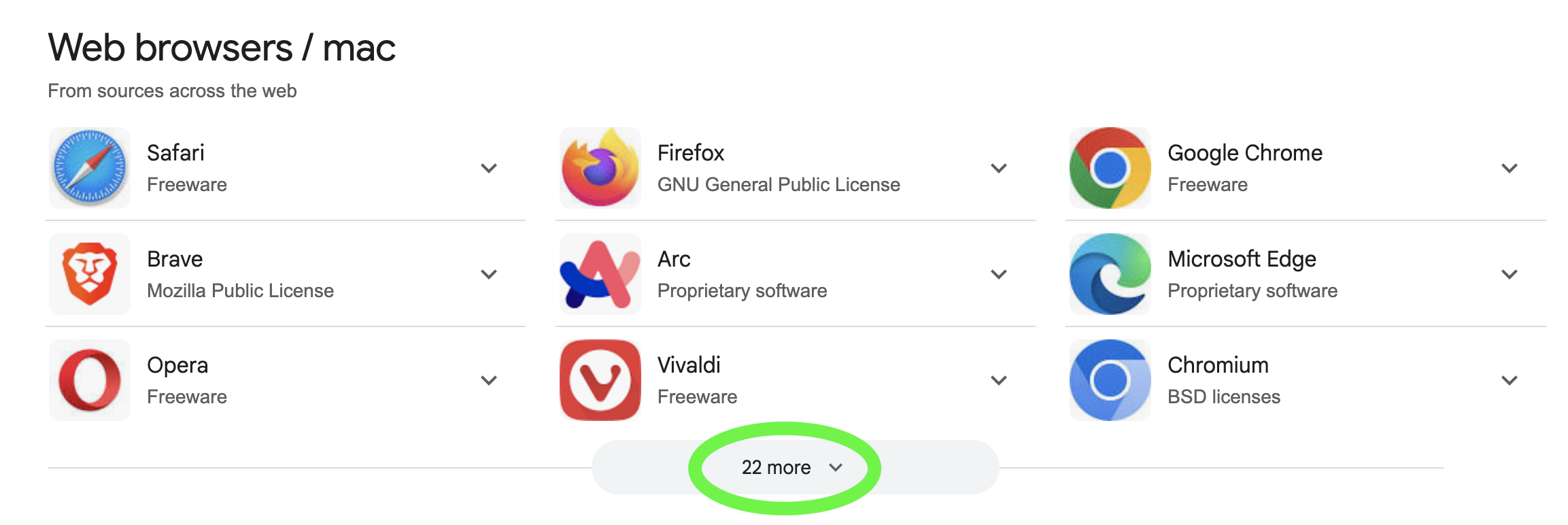Expand the Brave entry
The image size is (1568, 525).
point(488,274)
